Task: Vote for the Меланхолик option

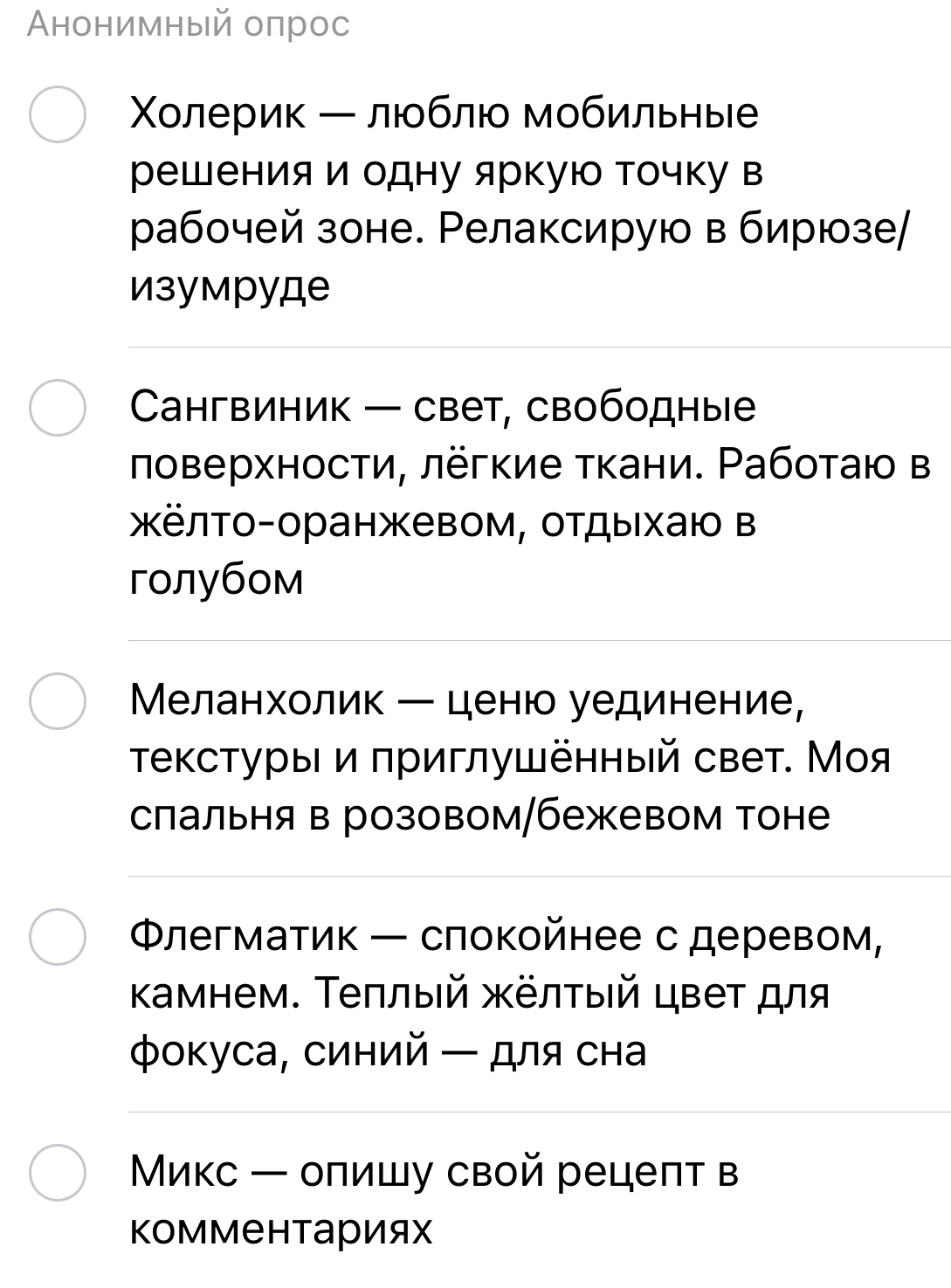Action: 58,701
